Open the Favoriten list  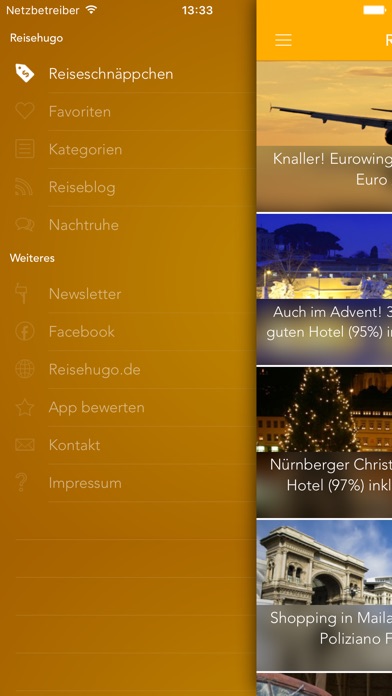pyautogui.click(x=128, y=111)
